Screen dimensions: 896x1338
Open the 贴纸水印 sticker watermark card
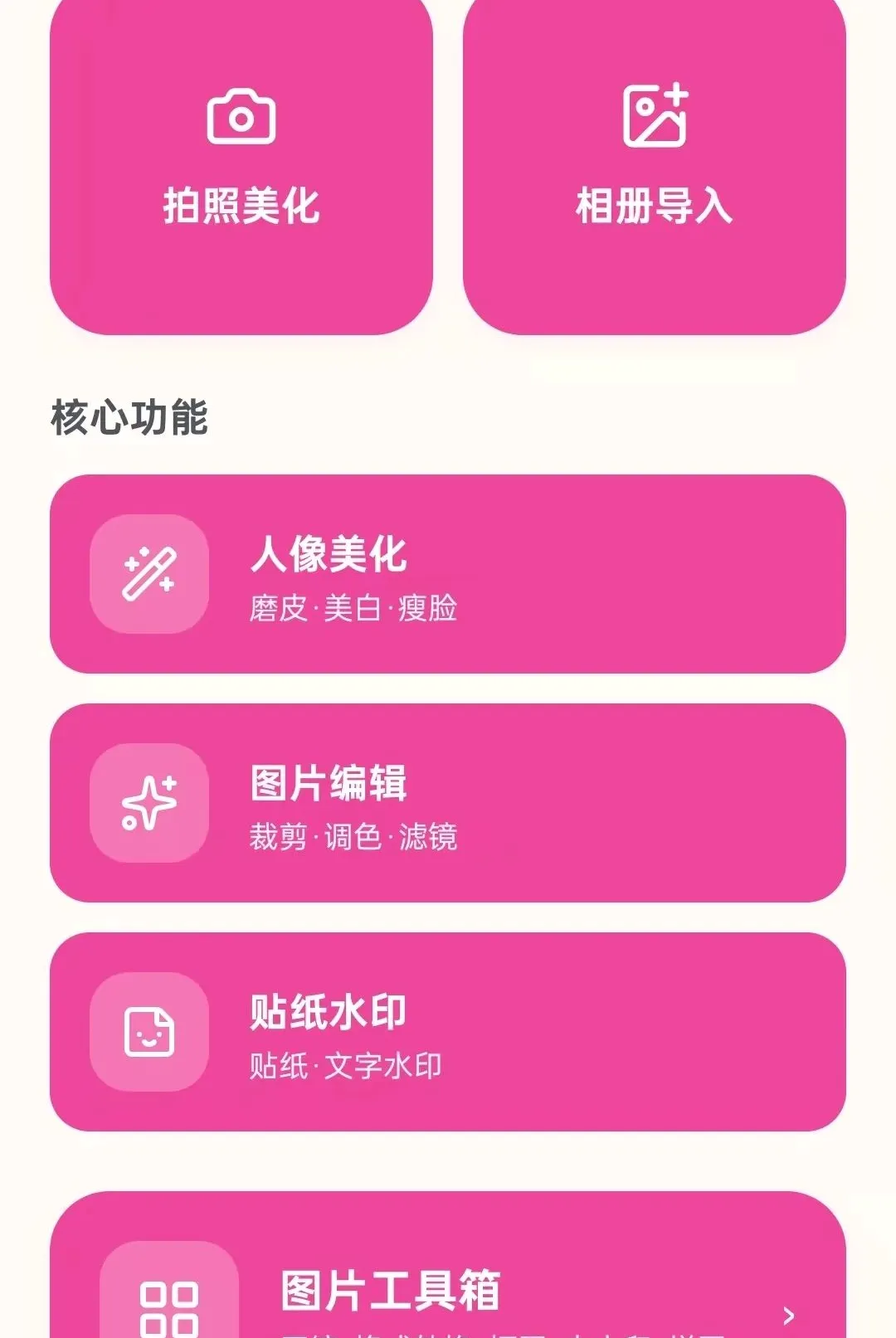(x=448, y=1032)
